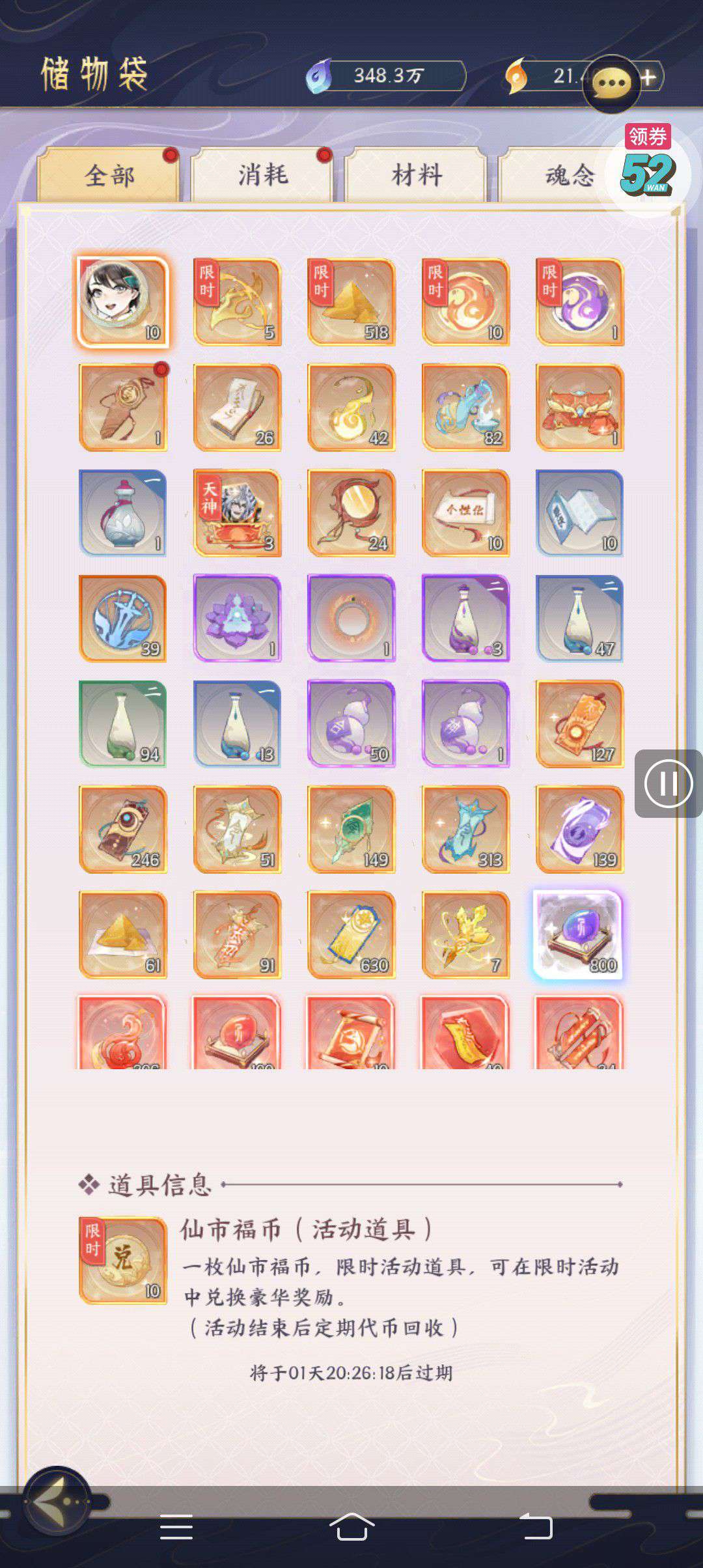Tap the system home button
Viewport: 703px width, 1568px height.
(351, 1526)
